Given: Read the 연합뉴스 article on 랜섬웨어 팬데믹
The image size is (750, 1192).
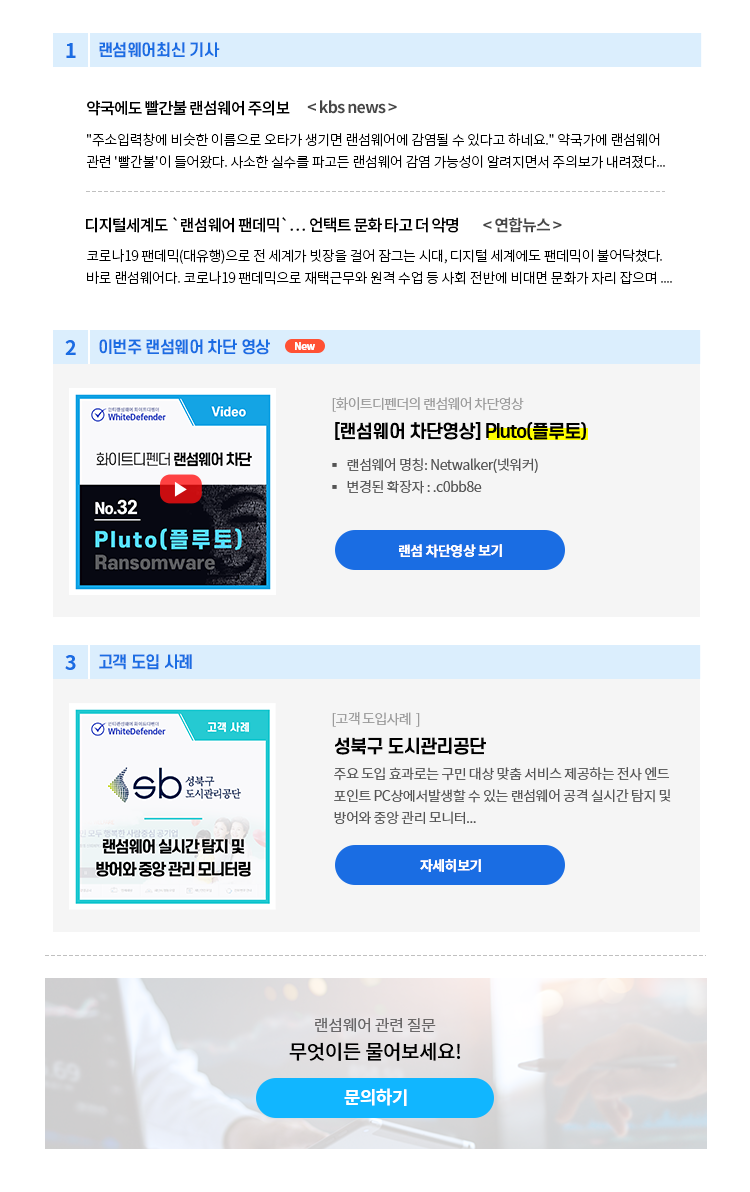Looking at the screenshot, I should click(272, 224).
